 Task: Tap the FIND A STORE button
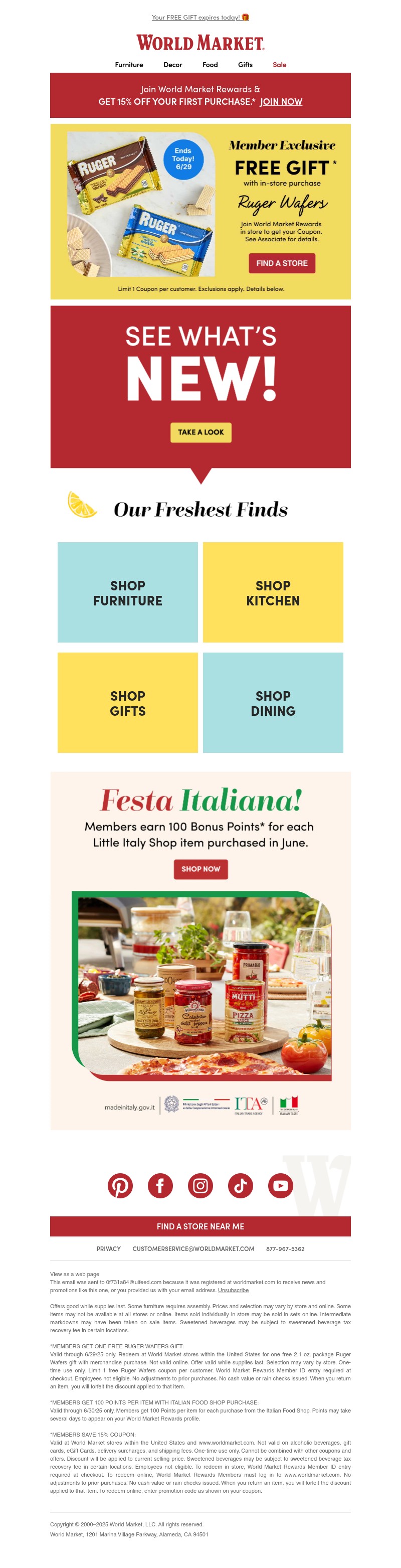tap(282, 263)
